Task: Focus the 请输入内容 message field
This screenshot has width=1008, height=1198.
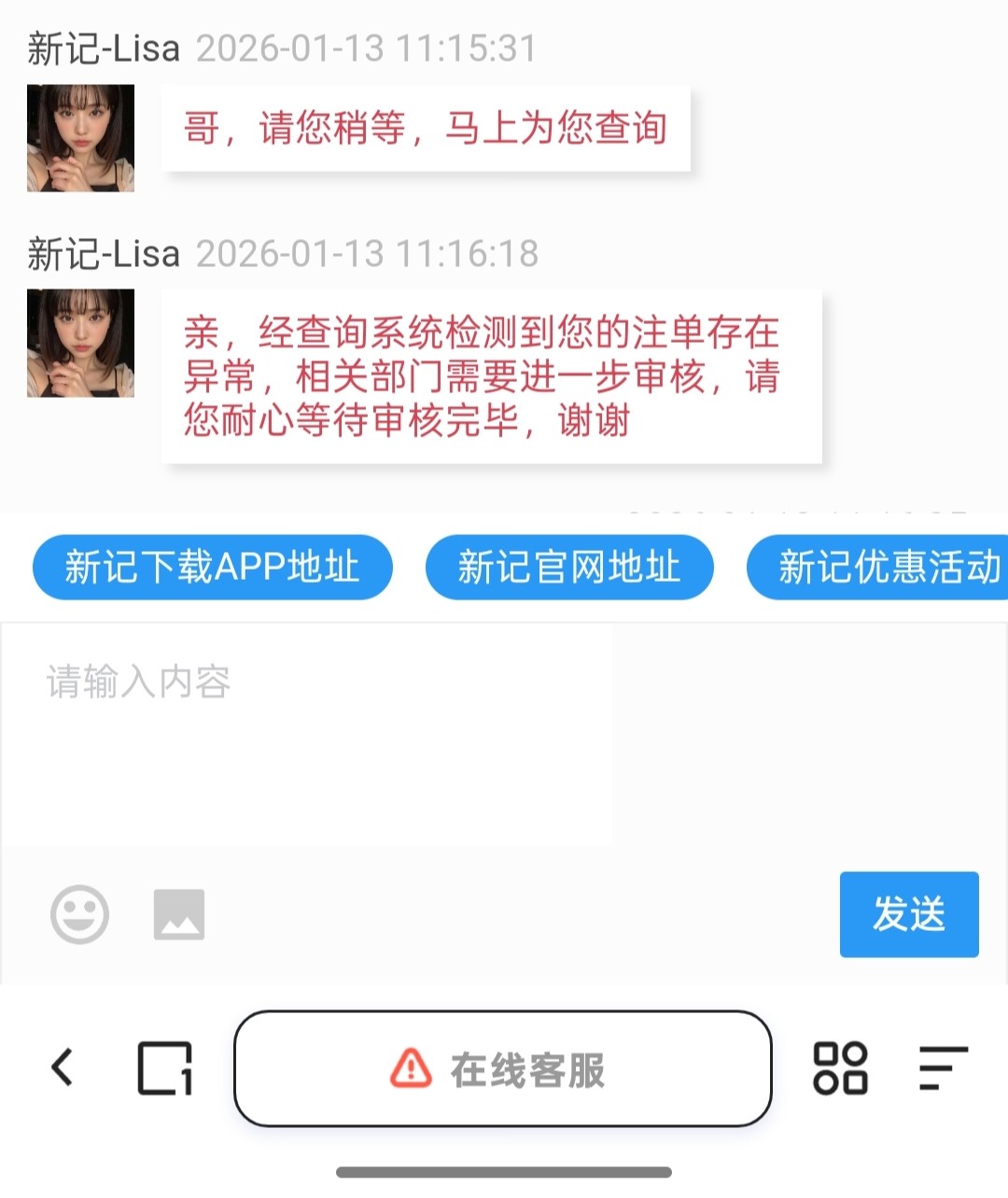Action: pyautogui.click(x=306, y=733)
